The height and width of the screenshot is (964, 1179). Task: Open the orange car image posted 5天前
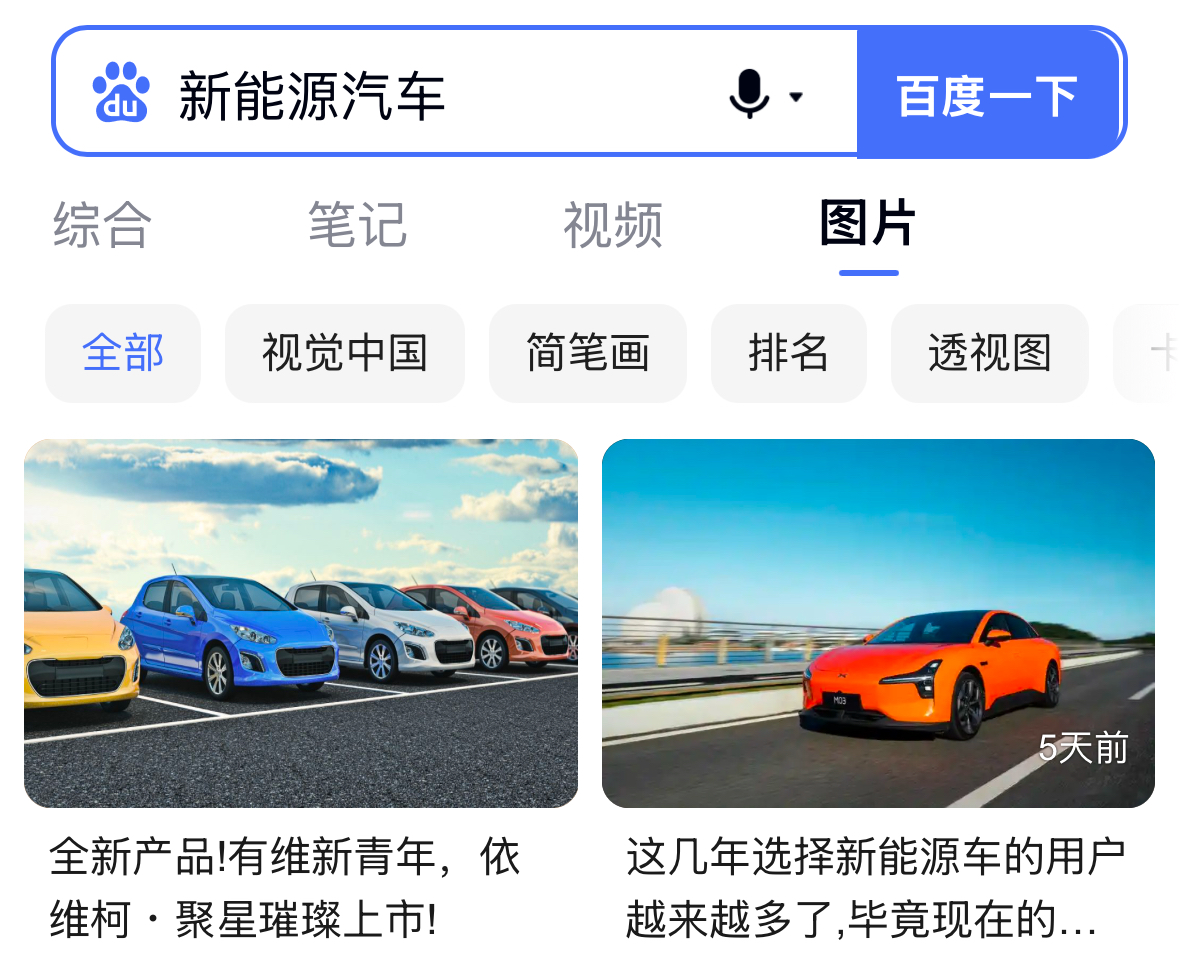pyautogui.click(x=878, y=622)
